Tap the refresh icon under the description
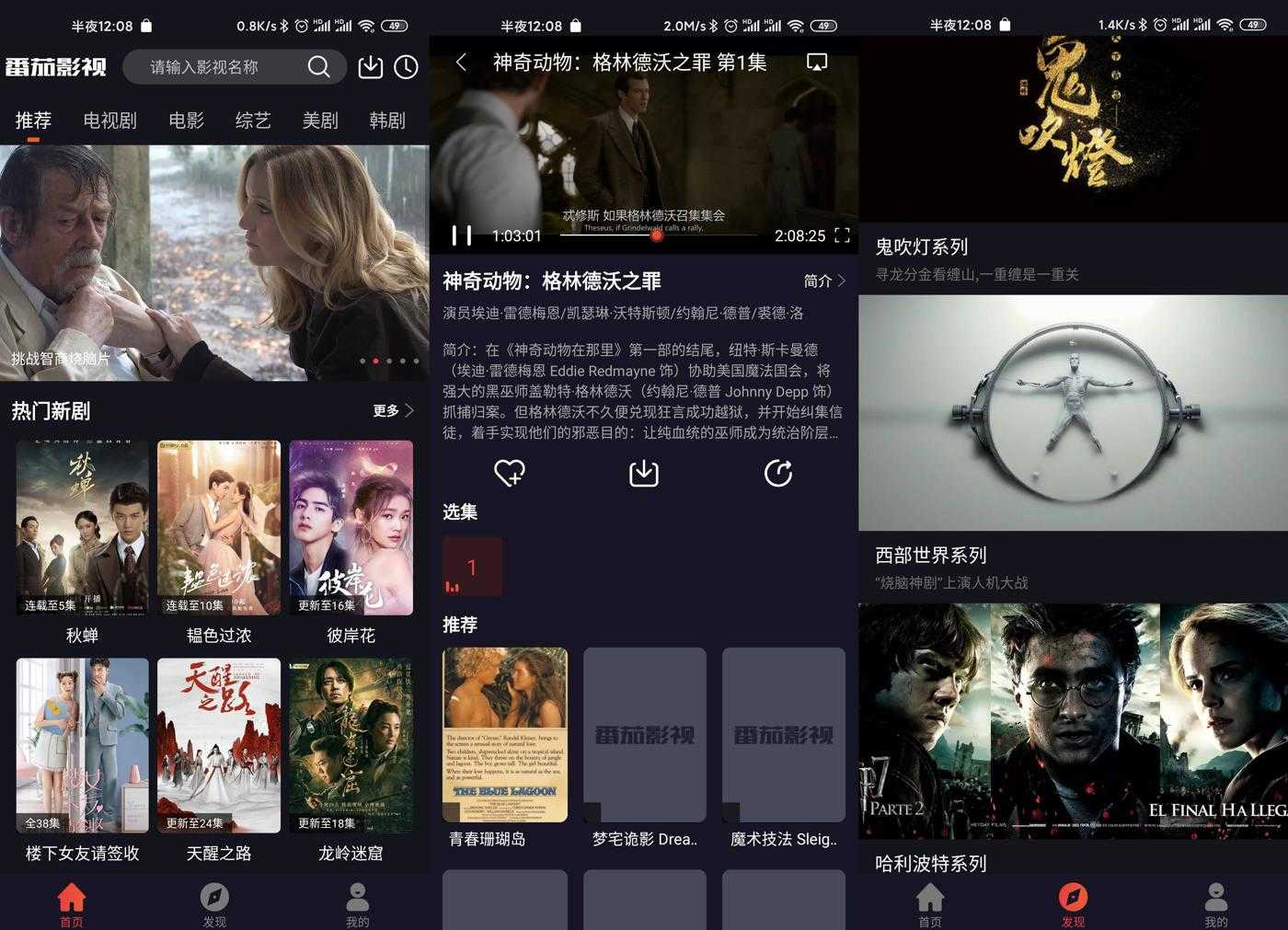 (778, 473)
